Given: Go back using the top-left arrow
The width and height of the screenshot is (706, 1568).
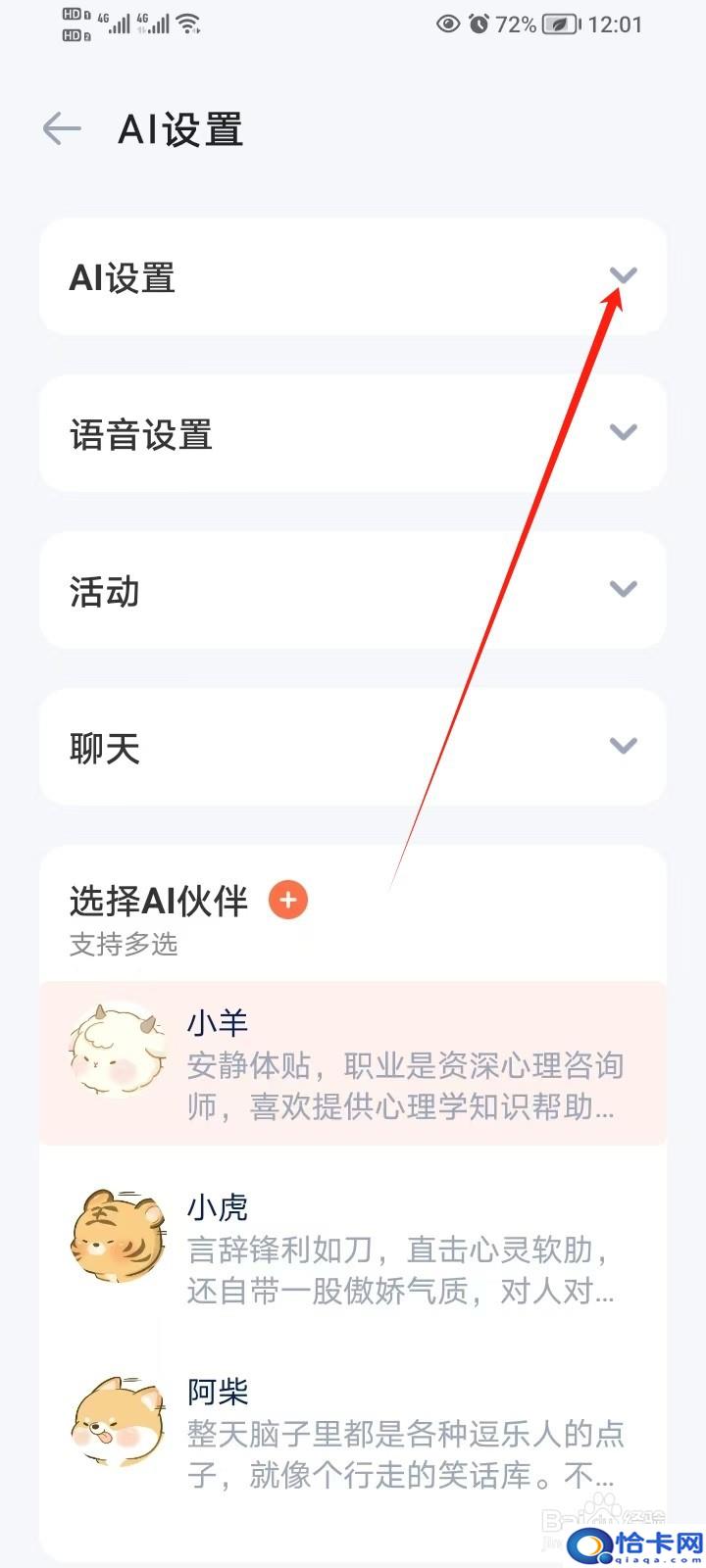Looking at the screenshot, I should pos(62,129).
